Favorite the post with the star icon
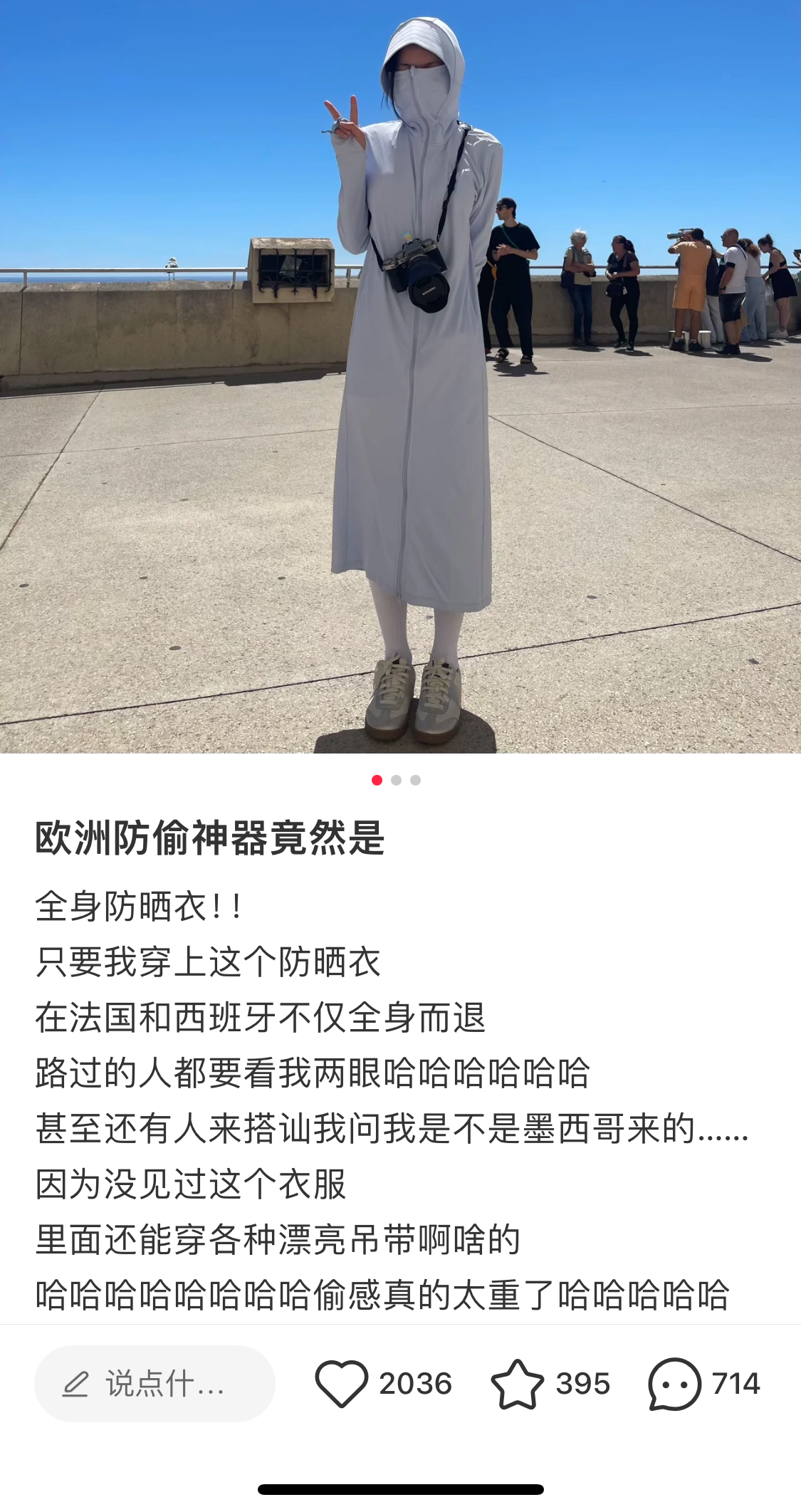This screenshot has height=1512, width=801. pos(517,1384)
